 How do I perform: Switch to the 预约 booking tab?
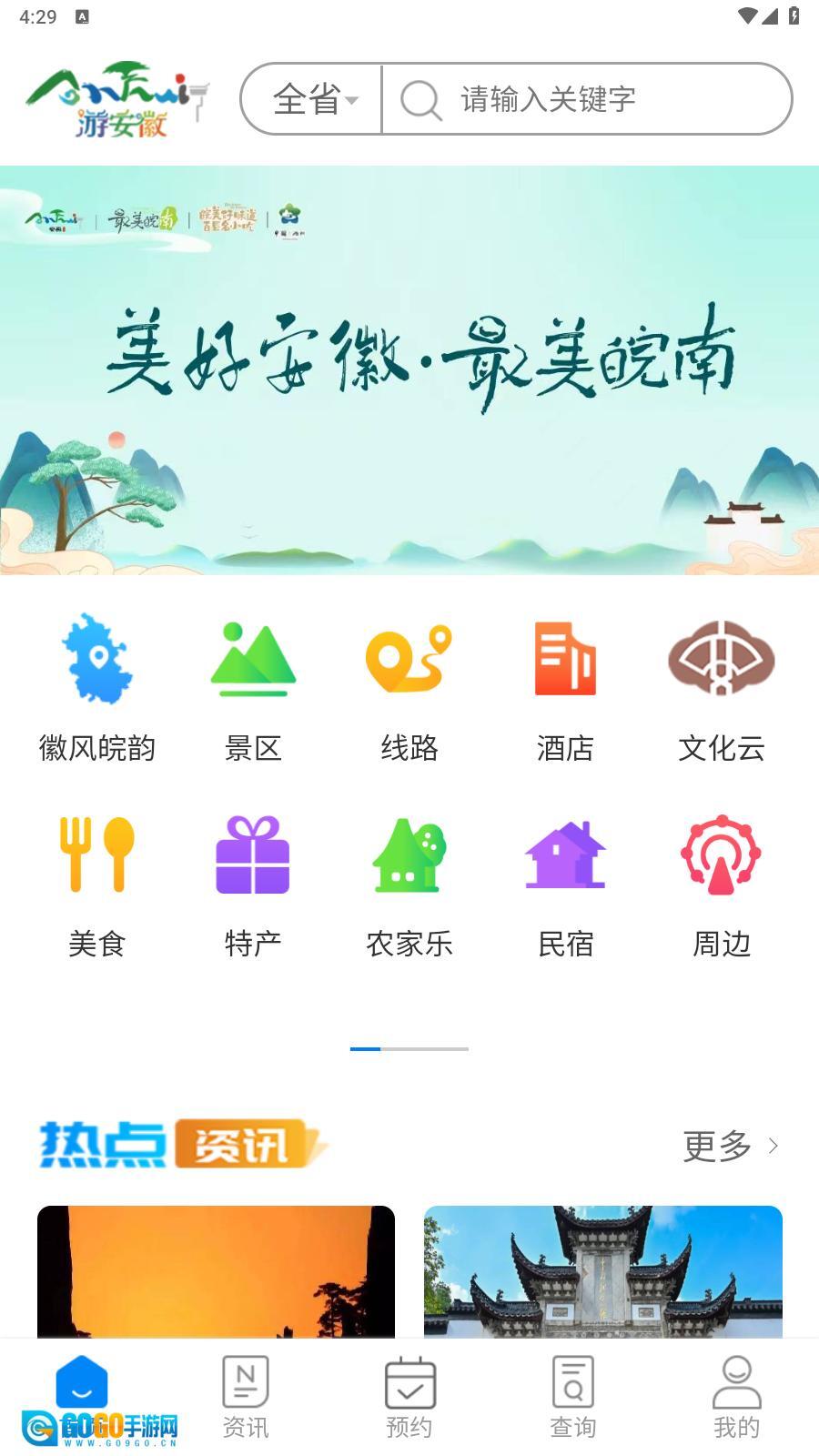tap(409, 1397)
